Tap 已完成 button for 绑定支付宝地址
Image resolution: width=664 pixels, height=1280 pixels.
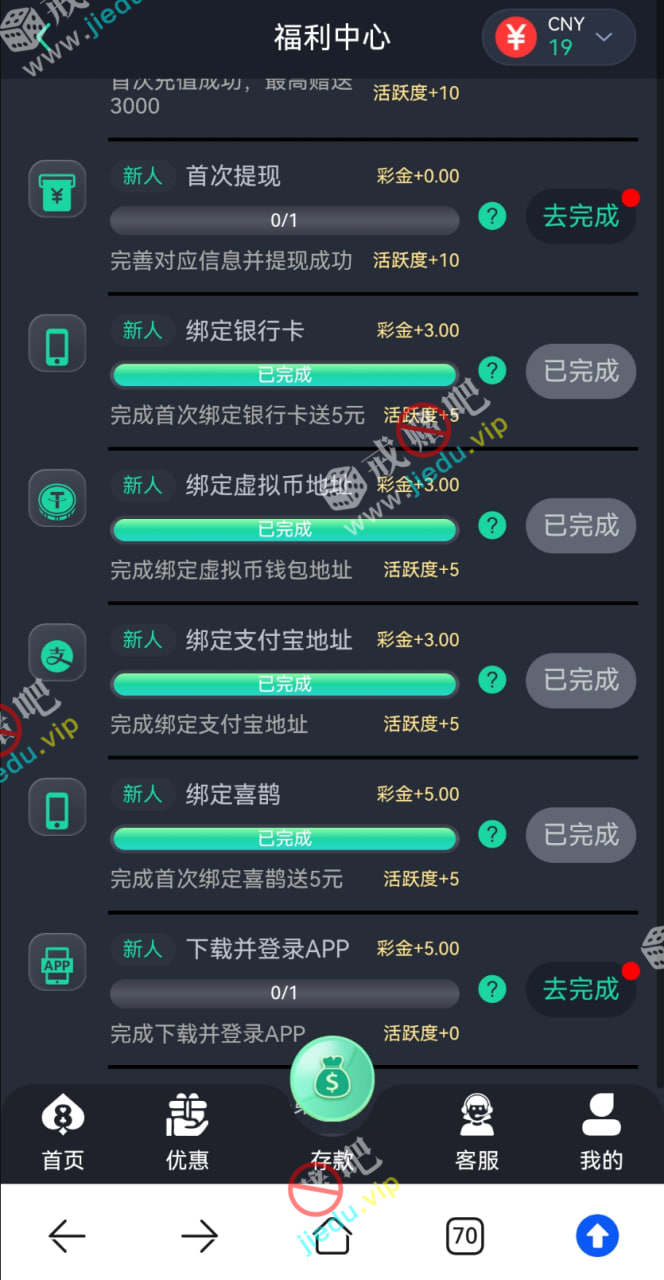580,680
